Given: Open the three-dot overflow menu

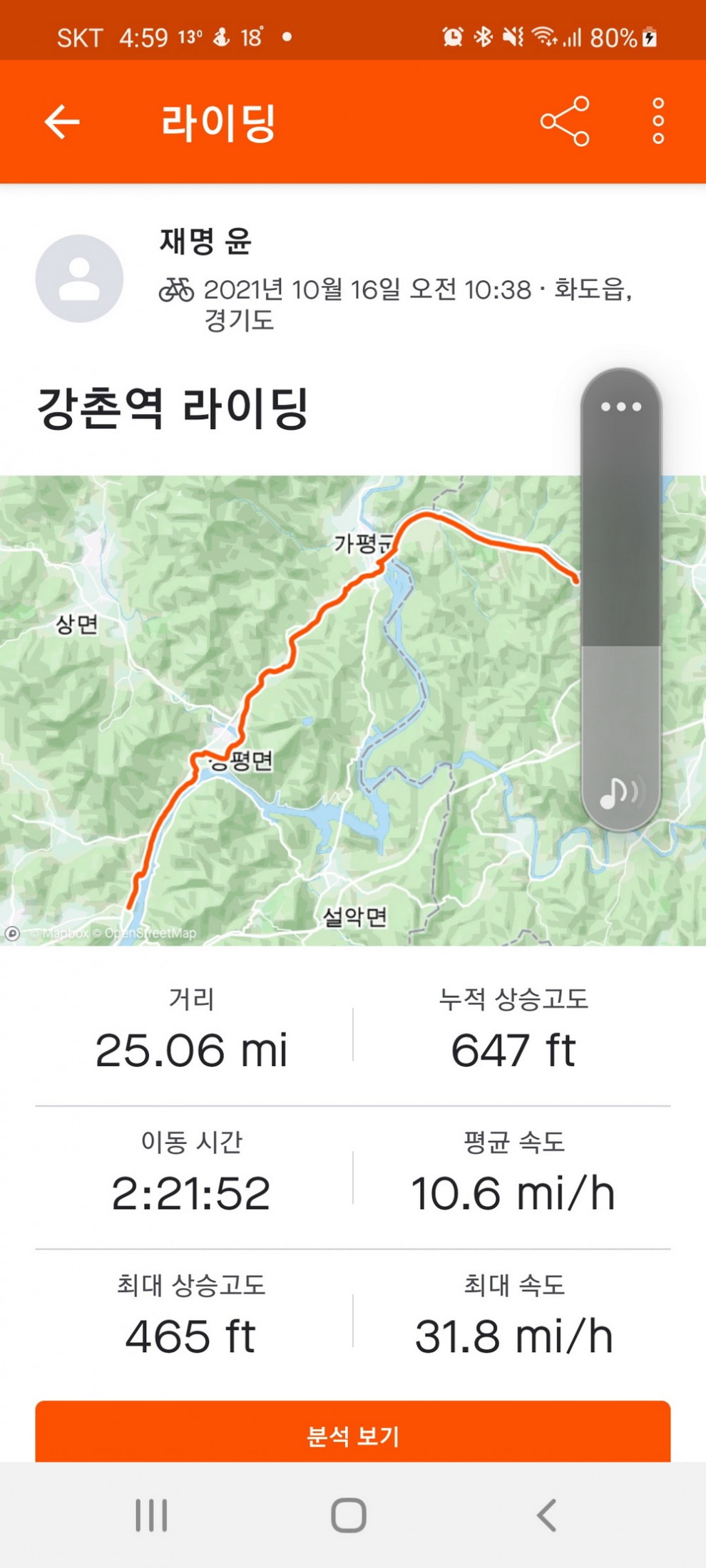Looking at the screenshot, I should pos(658,121).
